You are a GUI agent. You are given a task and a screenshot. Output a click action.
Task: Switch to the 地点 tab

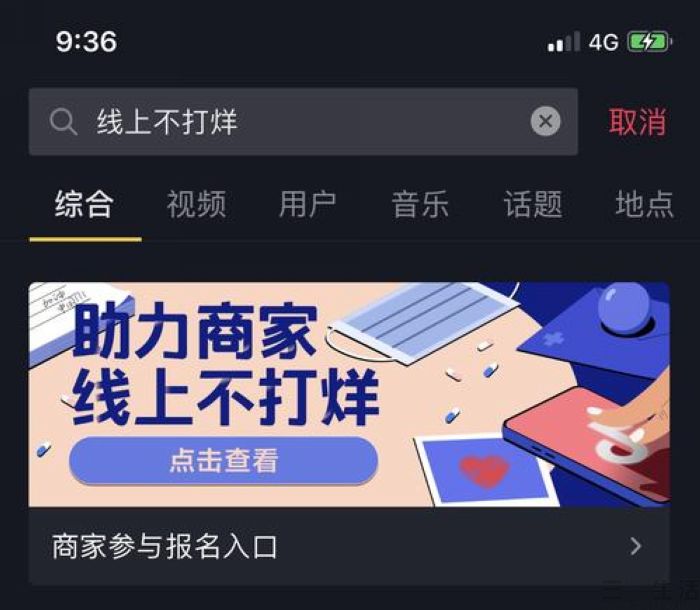644,204
